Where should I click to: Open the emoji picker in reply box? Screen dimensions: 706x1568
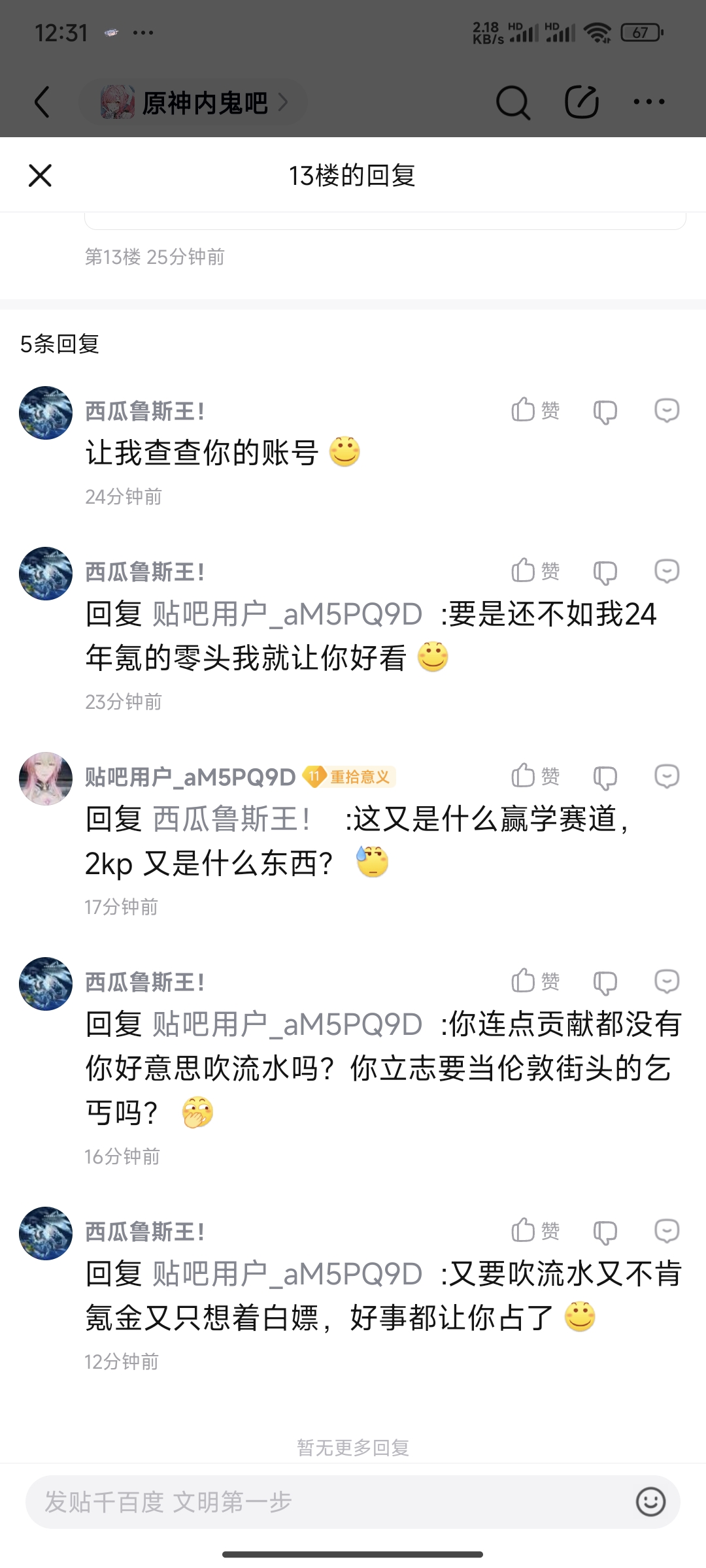[x=650, y=1501]
